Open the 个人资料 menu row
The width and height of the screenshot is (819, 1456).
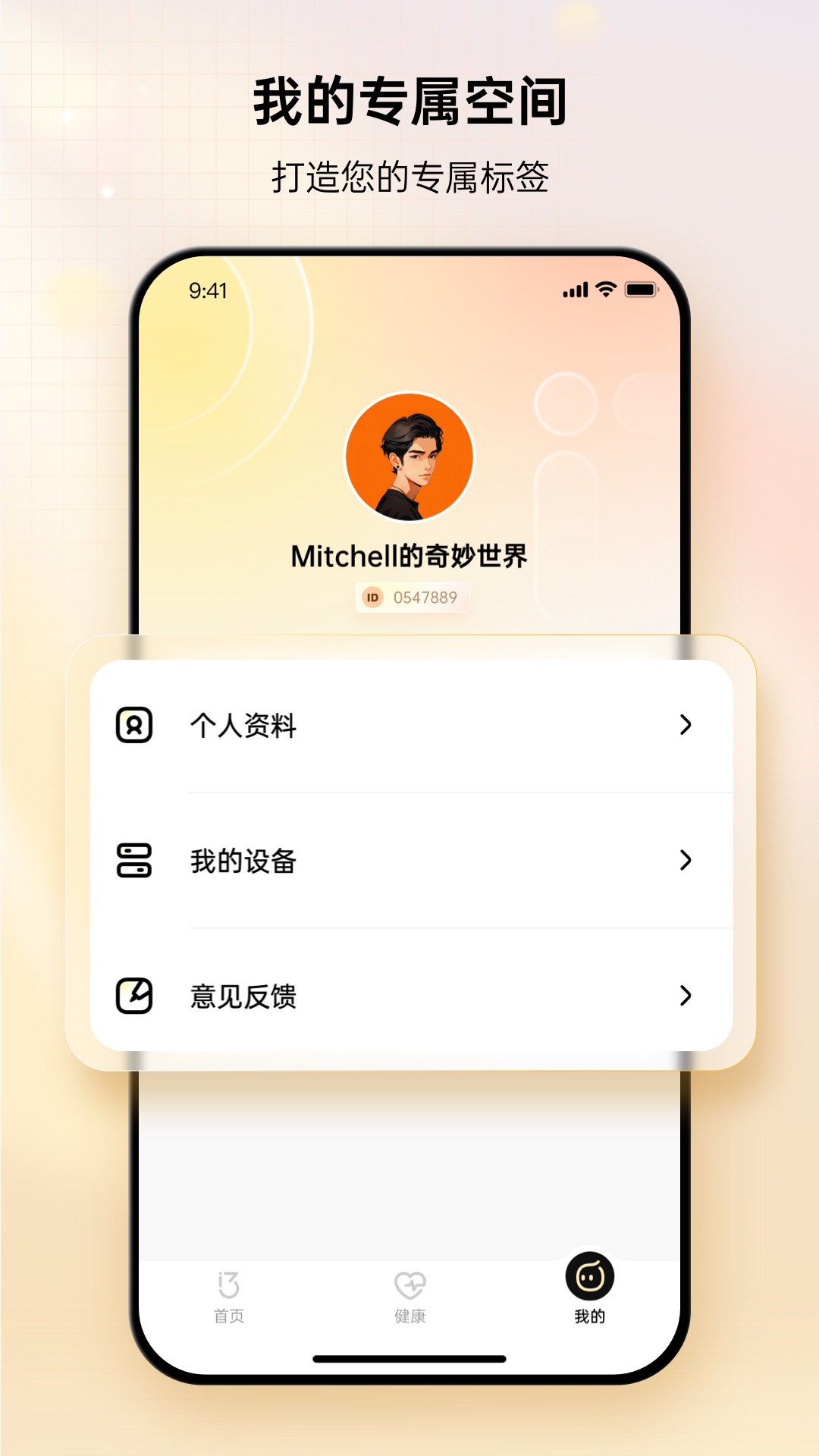tap(409, 726)
